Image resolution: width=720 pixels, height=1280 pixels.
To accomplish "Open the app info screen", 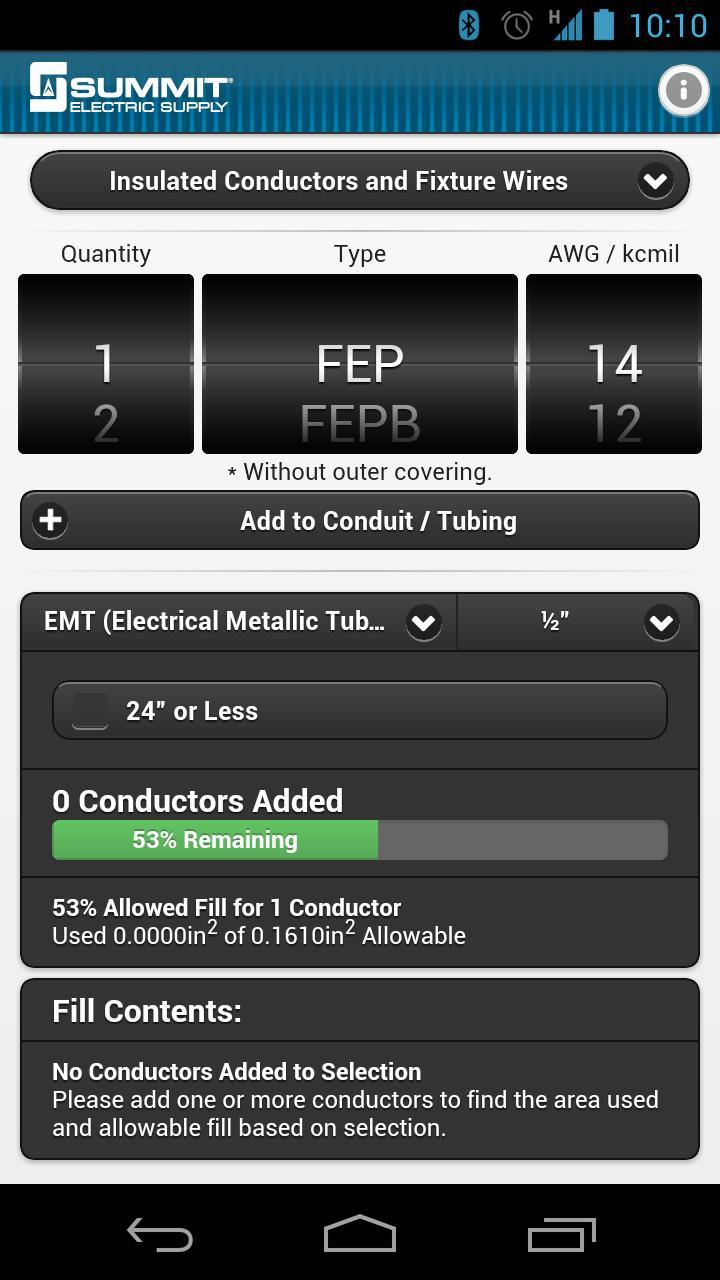I will [682, 90].
